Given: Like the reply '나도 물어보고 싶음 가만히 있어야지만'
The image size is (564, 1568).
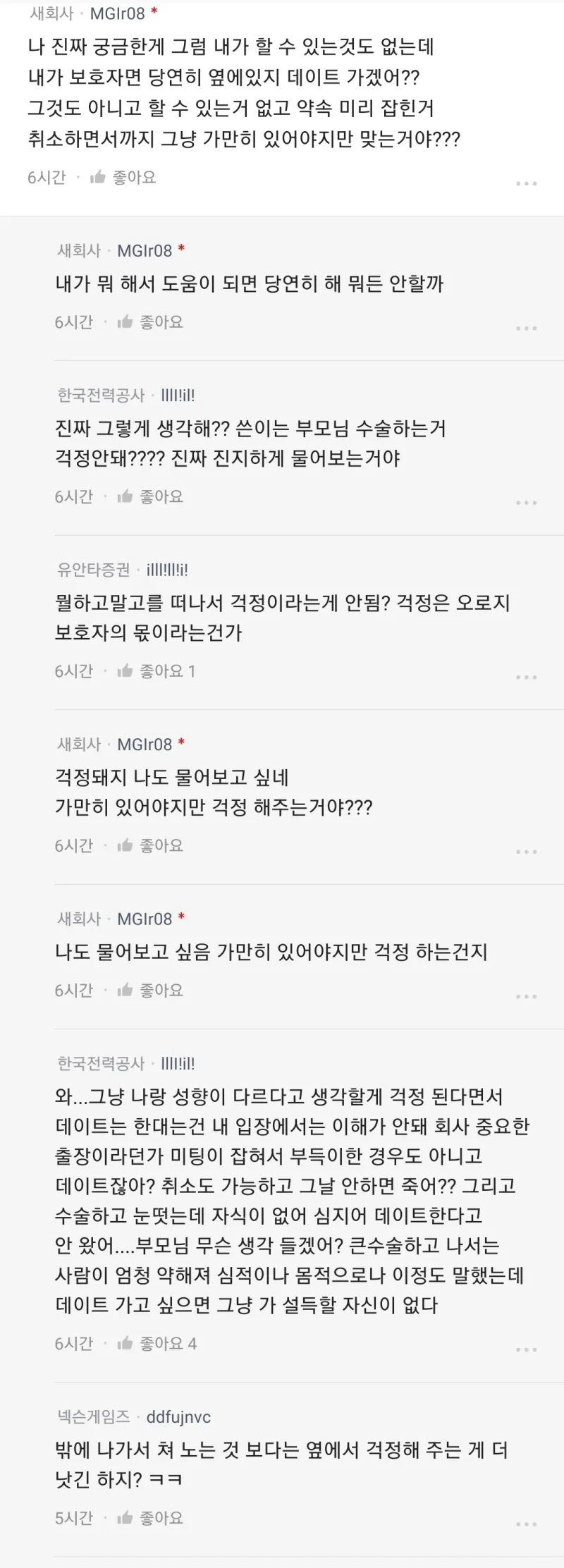Looking at the screenshot, I should click(151, 990).
